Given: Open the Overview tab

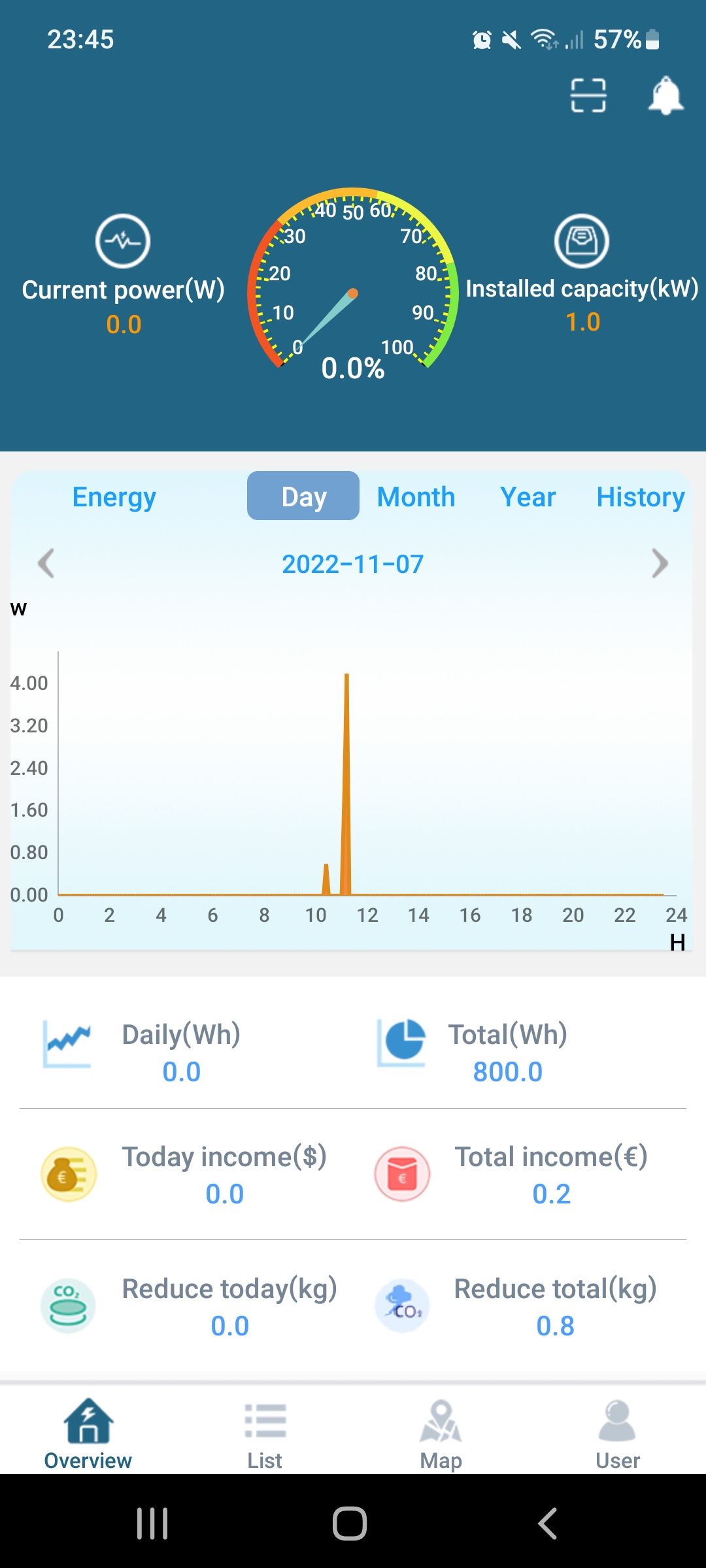Looking at the screenshot, I should click(x=88, y=1434).
